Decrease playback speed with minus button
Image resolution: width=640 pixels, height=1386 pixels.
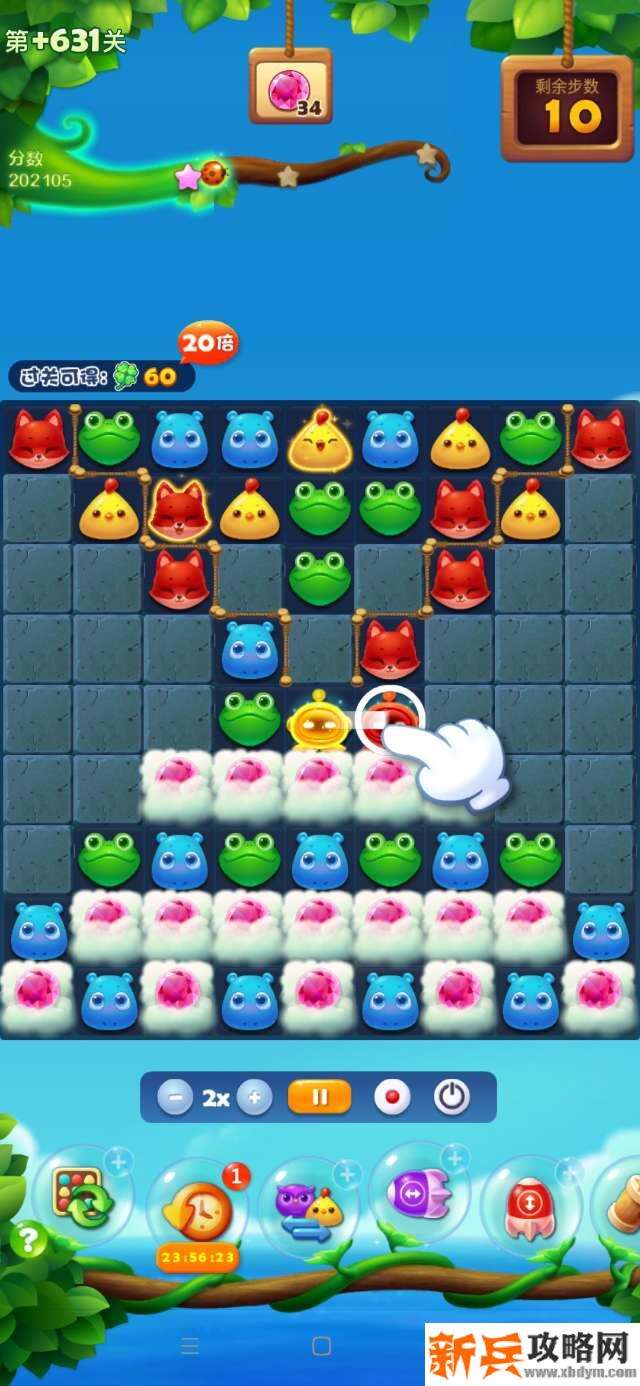[175, 1097]
